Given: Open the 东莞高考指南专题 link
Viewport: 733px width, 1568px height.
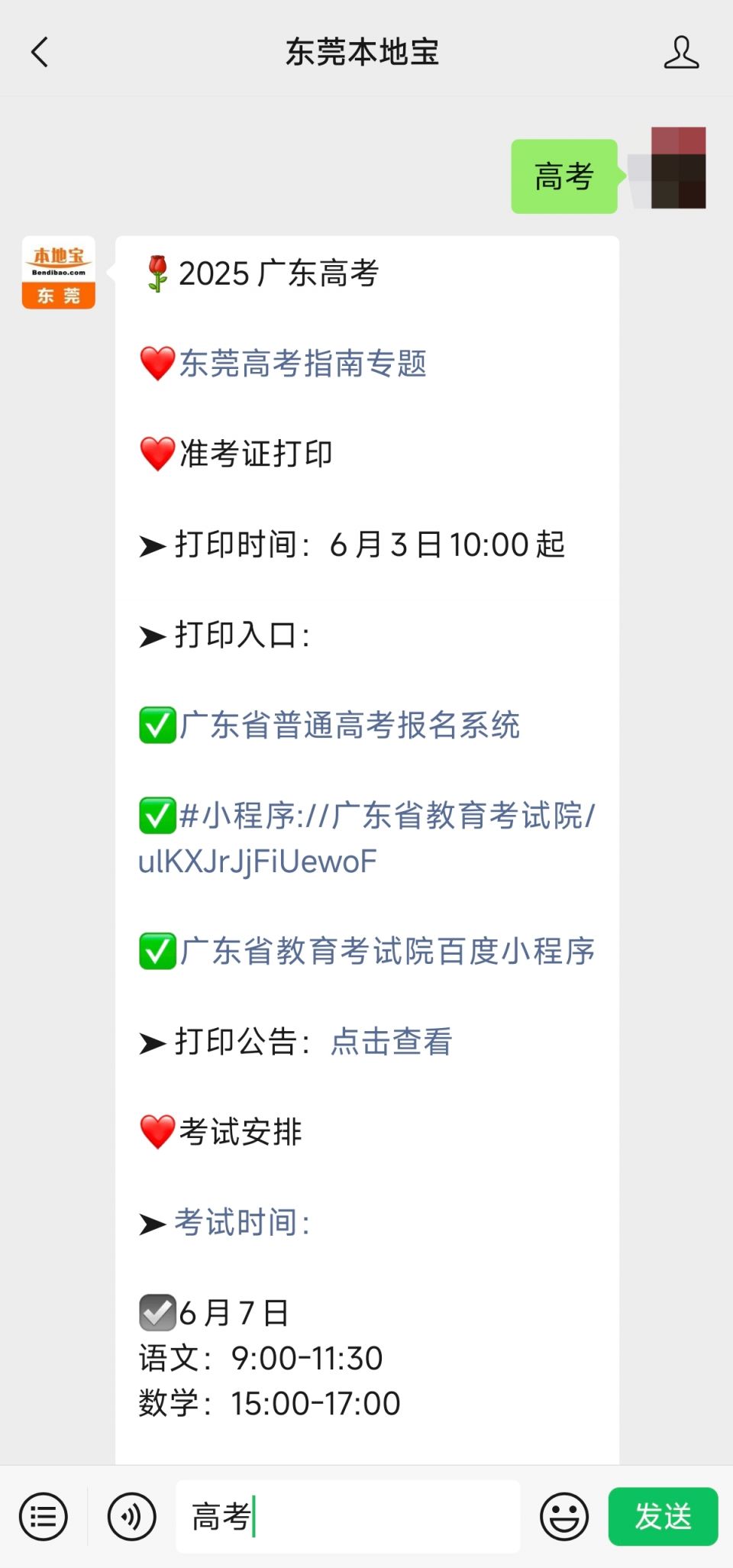Looking at the screenshot, I should (302, 364).
